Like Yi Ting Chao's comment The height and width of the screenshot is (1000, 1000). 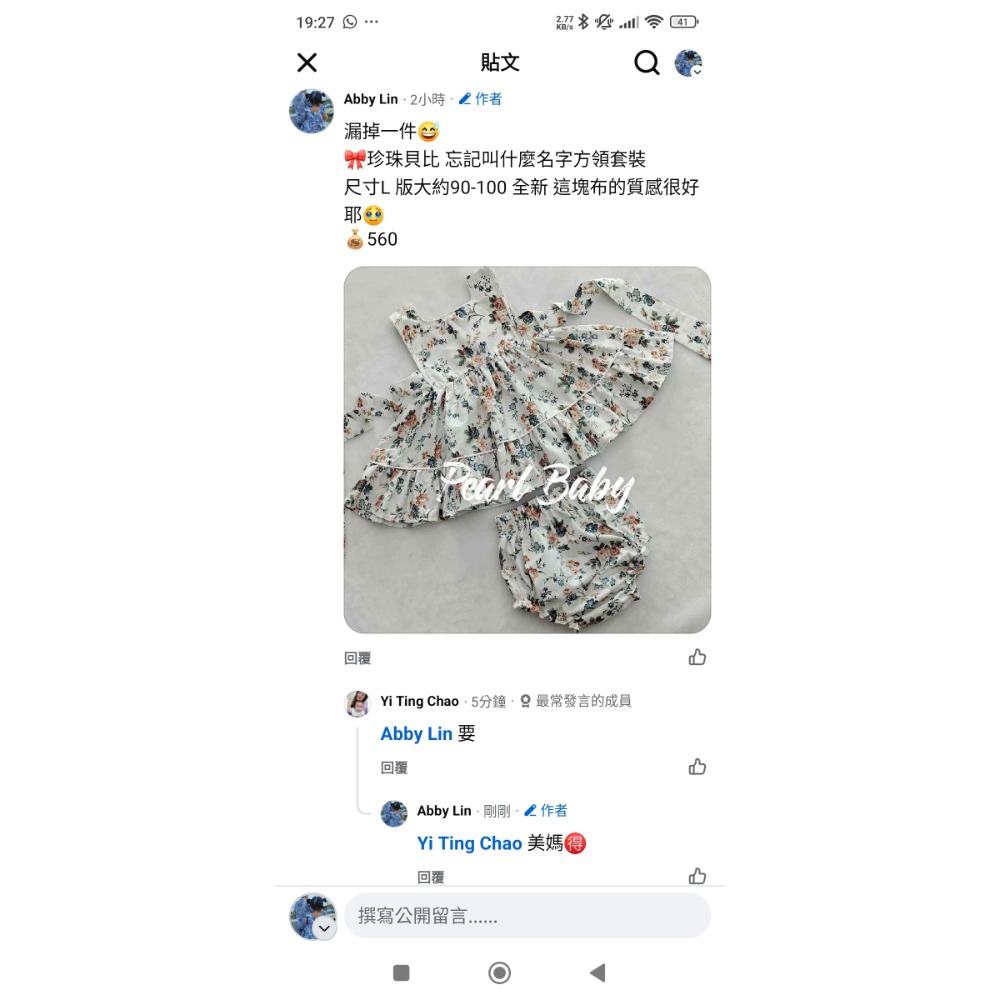tap(697, 767)
